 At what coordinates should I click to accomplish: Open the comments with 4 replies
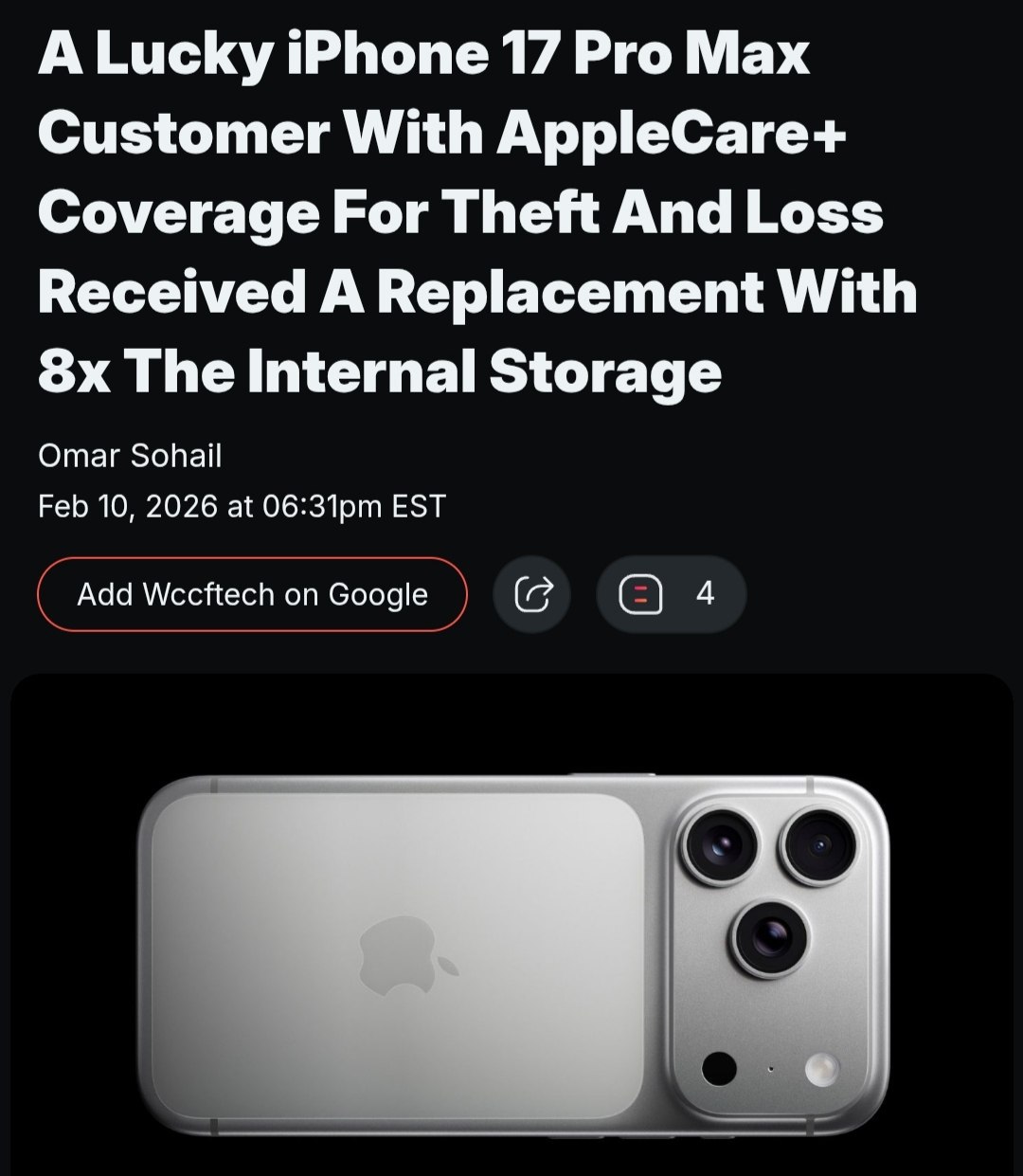671,594
